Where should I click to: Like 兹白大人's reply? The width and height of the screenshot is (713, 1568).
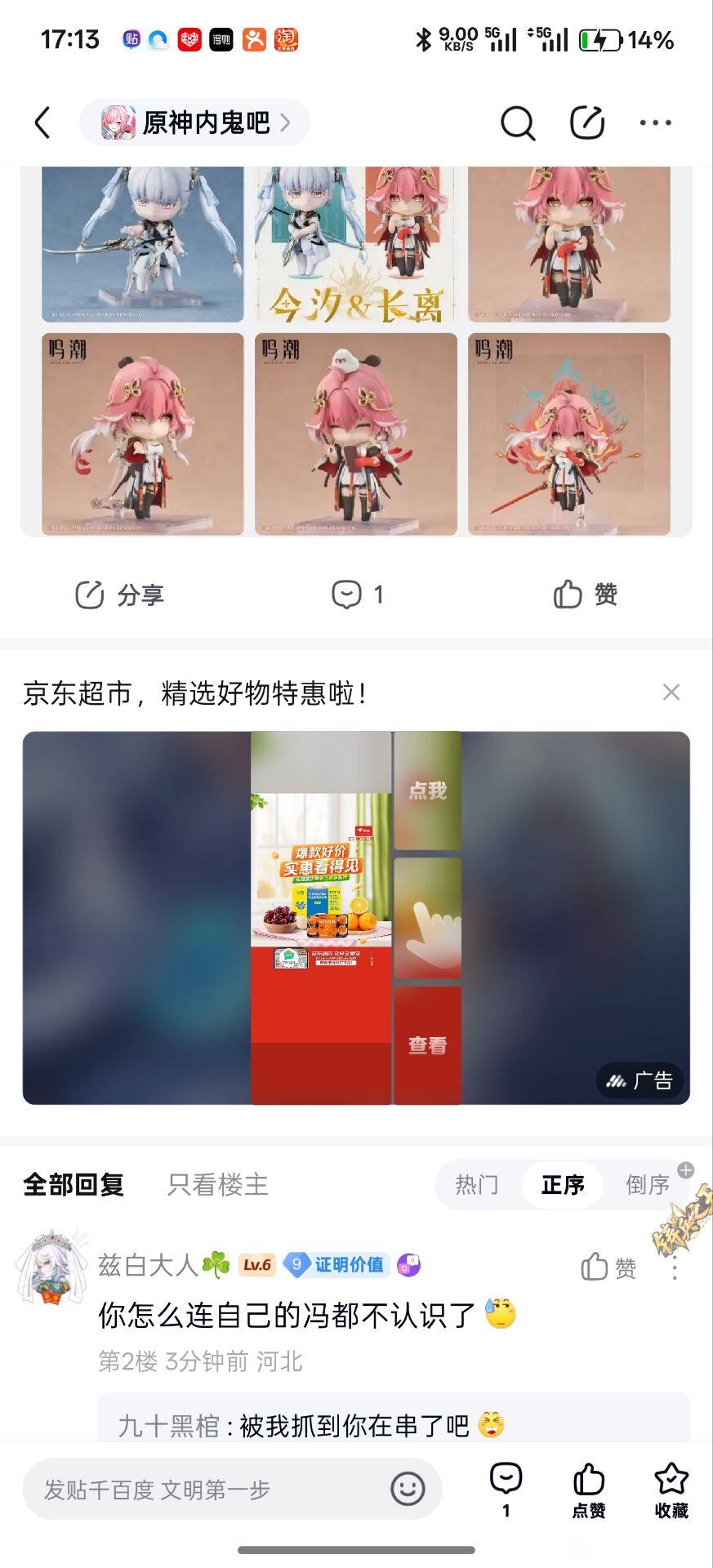click(x=608, y=1267)
